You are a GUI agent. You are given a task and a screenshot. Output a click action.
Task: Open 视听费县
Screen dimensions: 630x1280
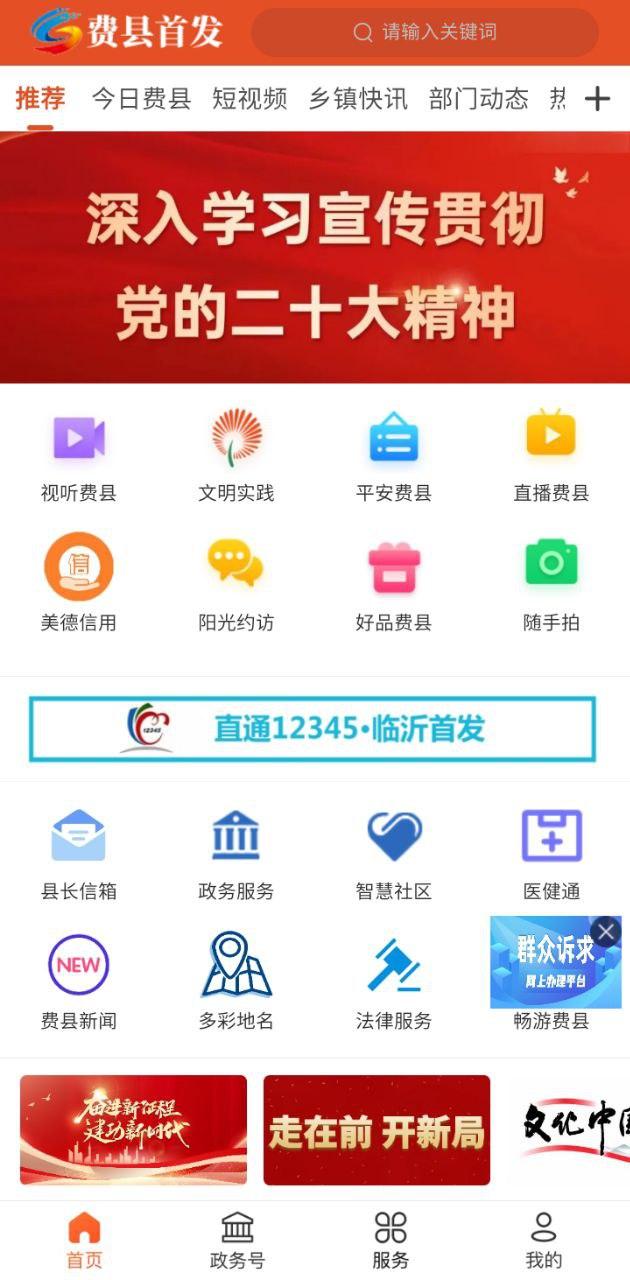79,455
